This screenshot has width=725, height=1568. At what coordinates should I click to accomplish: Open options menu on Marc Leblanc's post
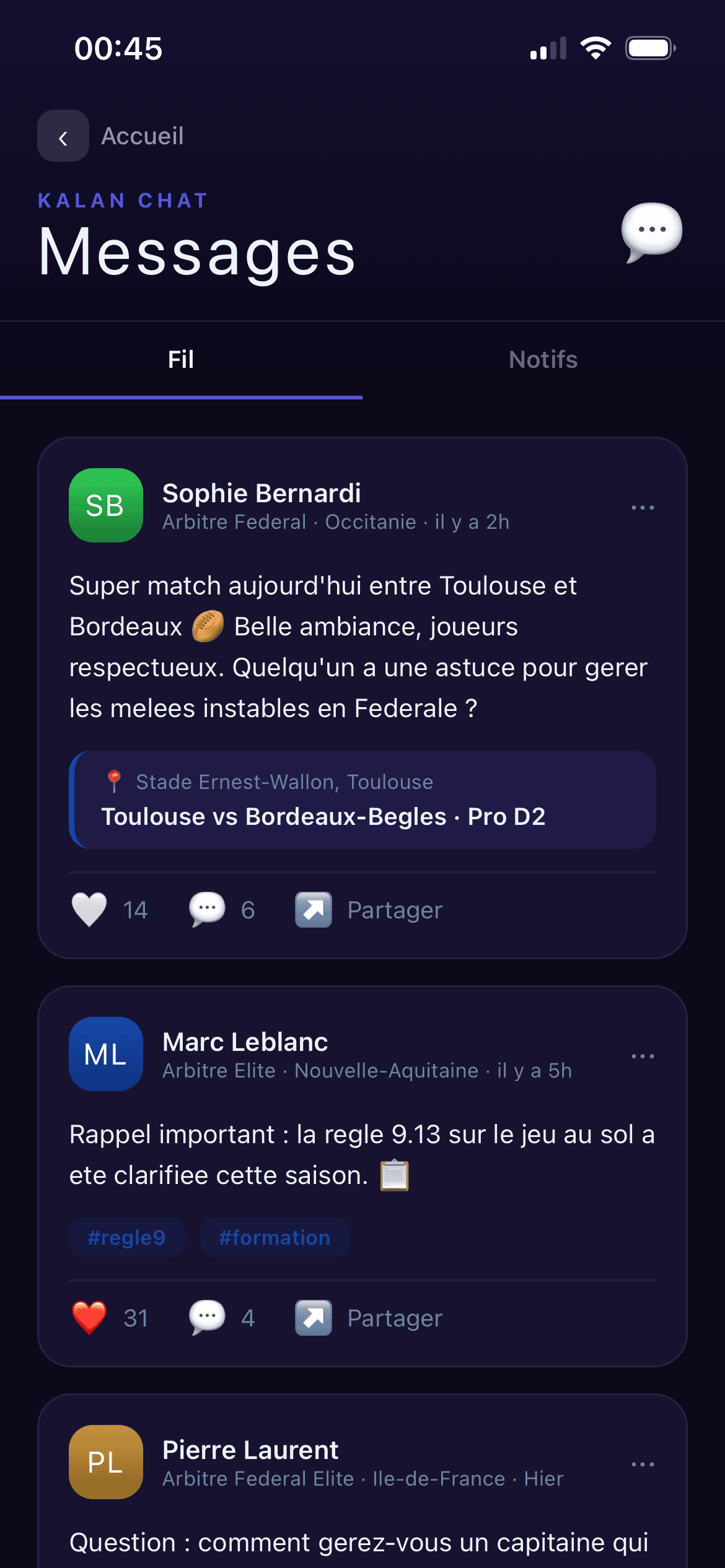(x=643, y=1056)
